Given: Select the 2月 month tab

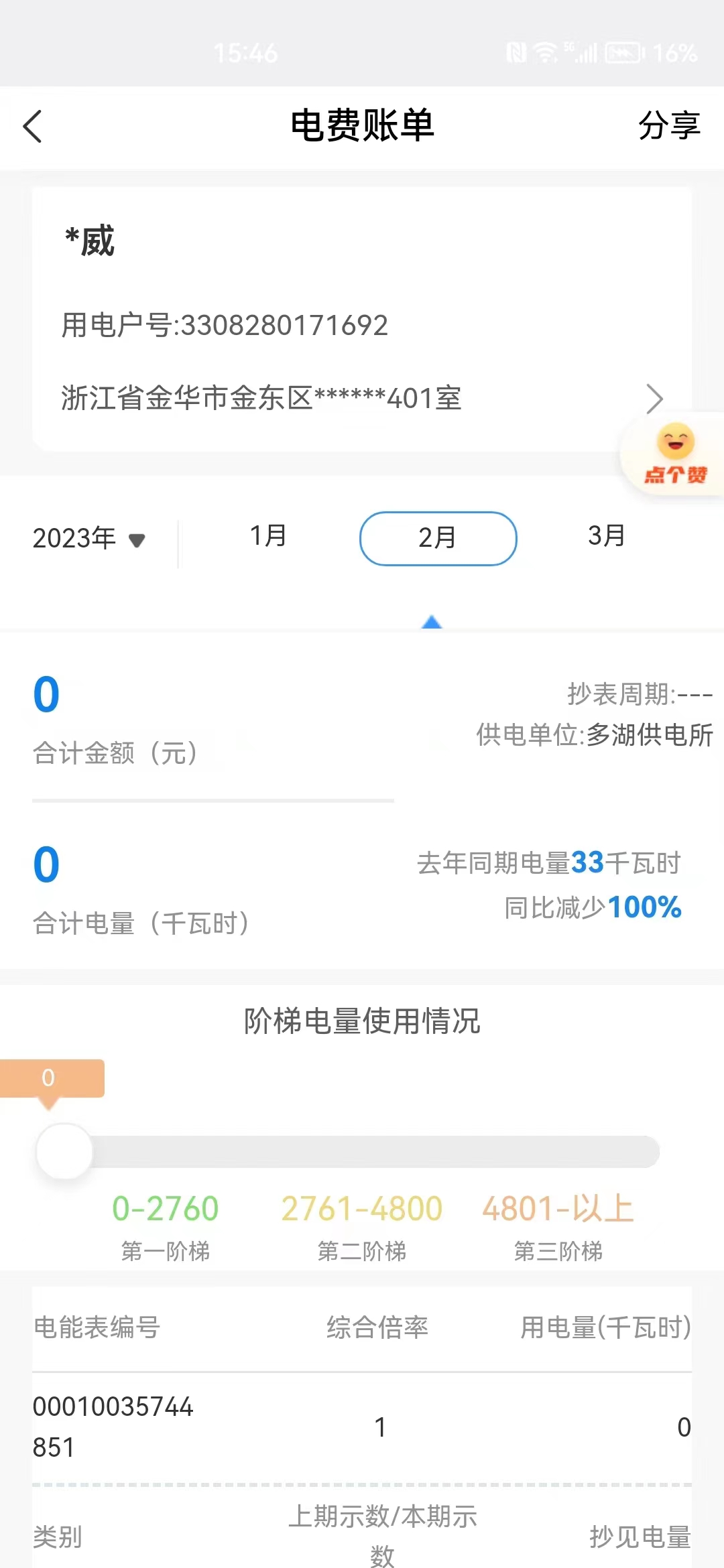Looking at the screenshot, I should 438,538.
